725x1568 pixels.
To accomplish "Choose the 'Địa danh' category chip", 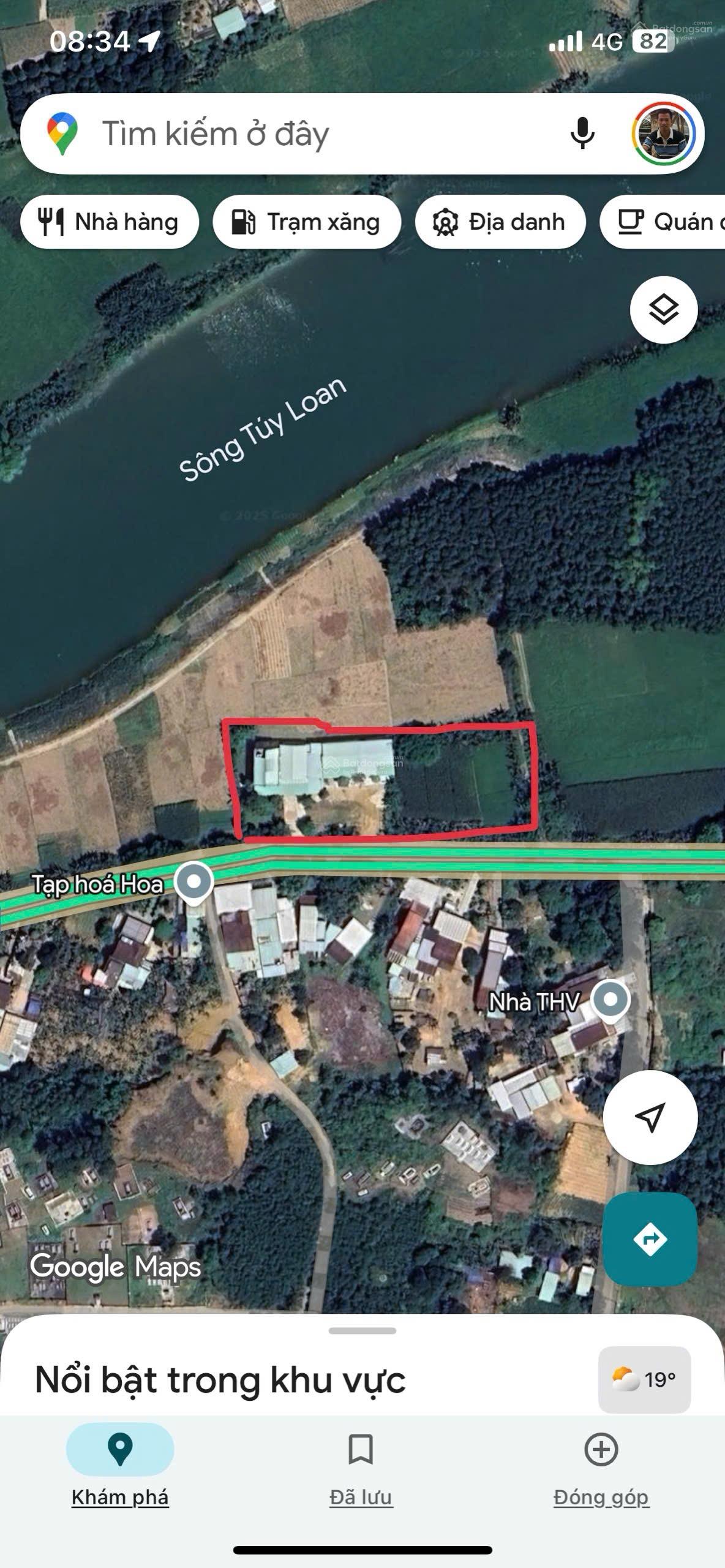I will point(500,222).
